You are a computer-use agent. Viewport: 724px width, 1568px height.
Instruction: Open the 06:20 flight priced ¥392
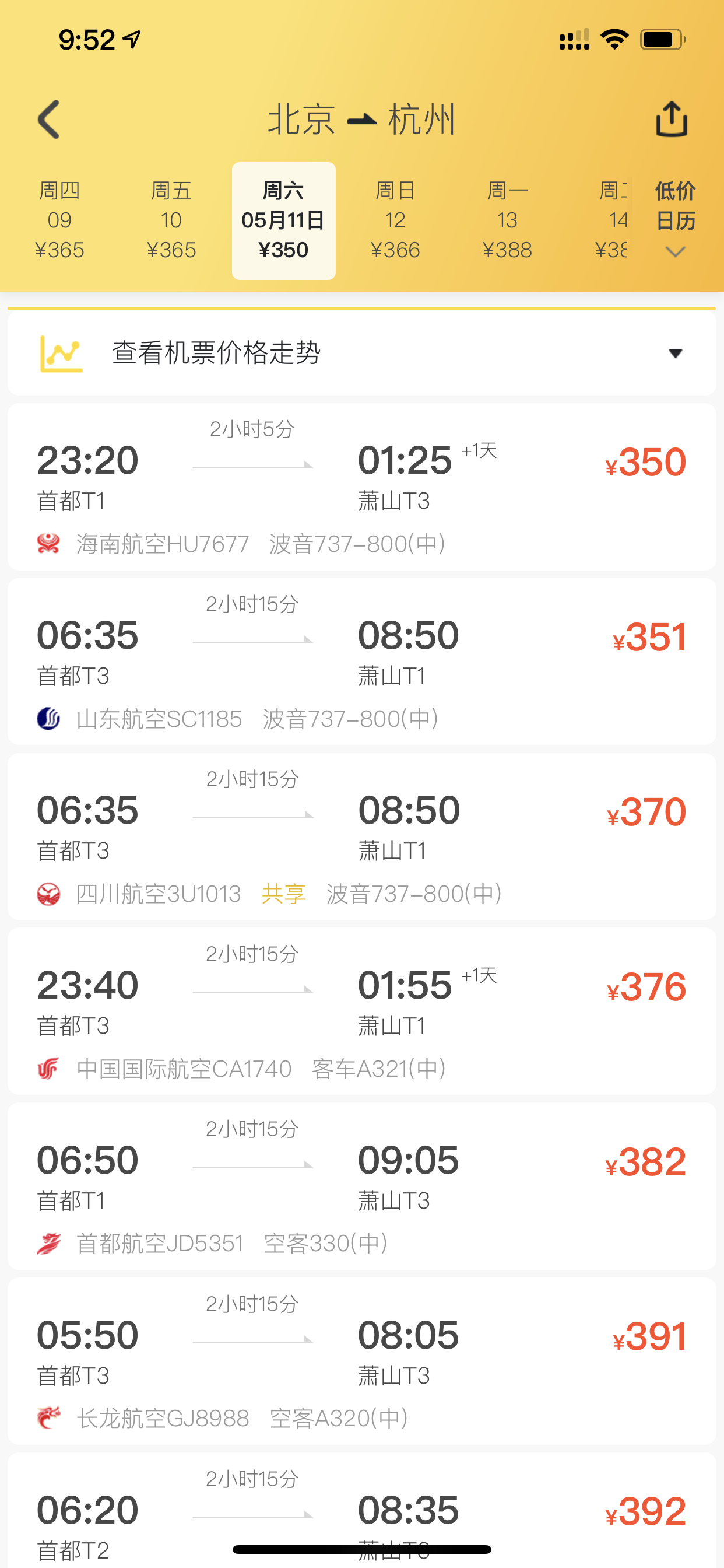pyautogui.click(x=362, y=1510)
